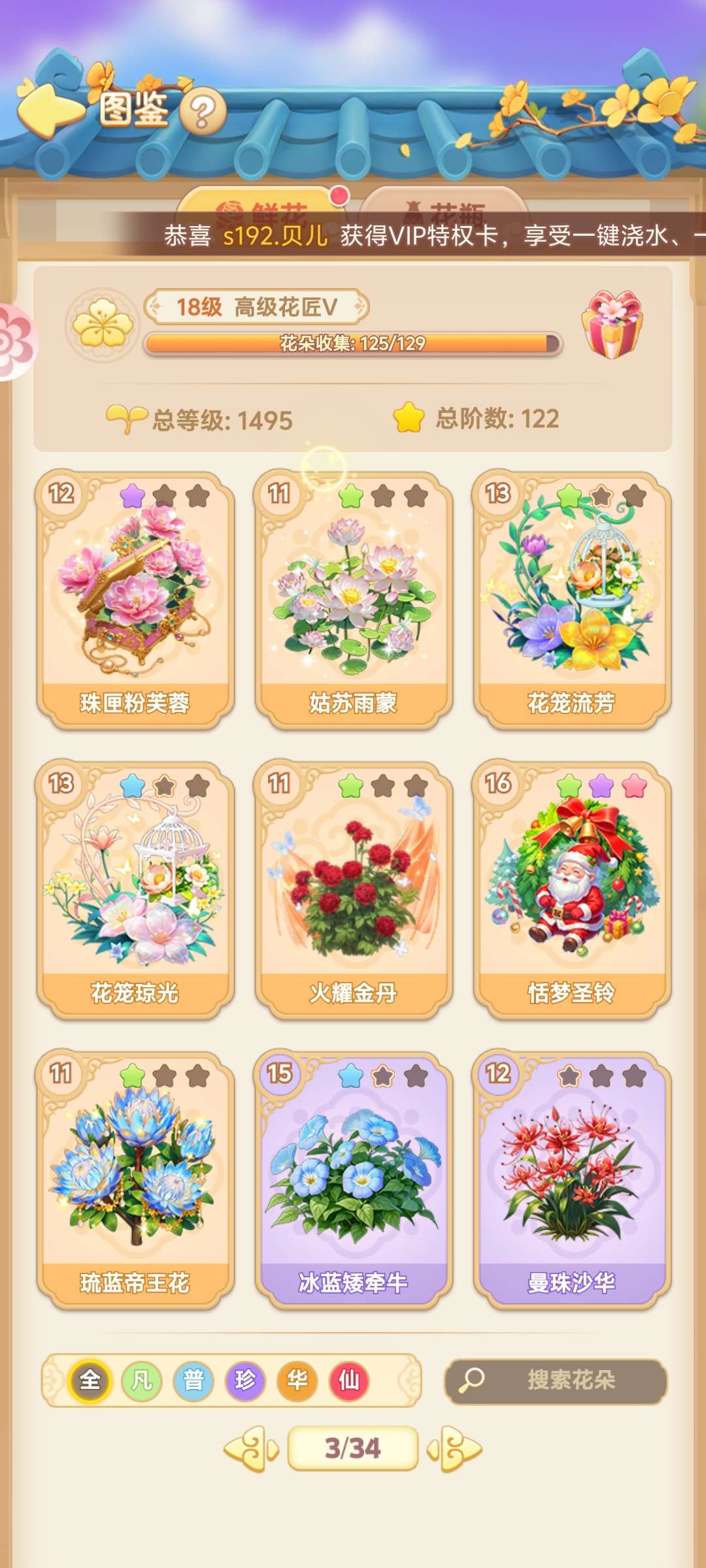Open the 花笼琼光 flower card
The width and height of the screenshot is (706, 1568).
coord(135,890)
